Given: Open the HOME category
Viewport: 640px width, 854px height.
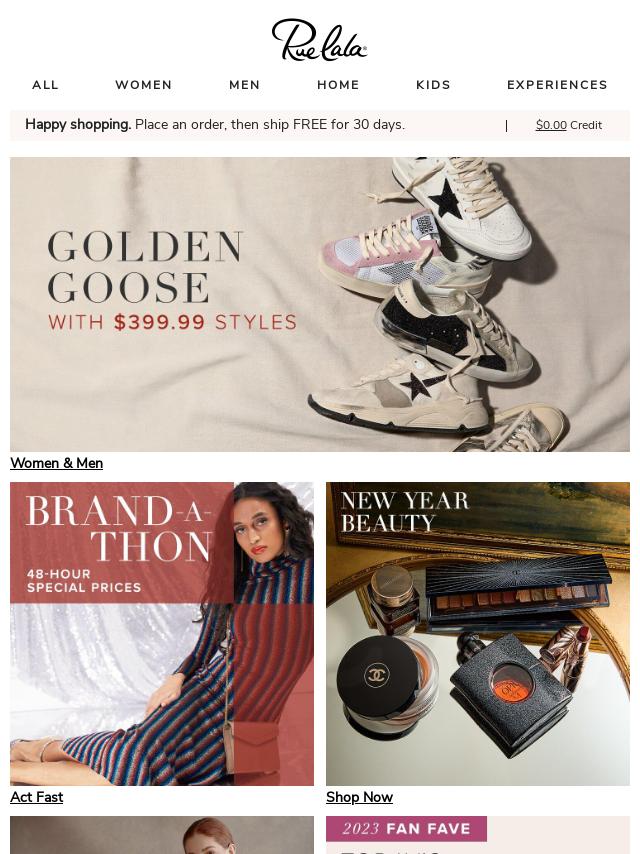Looking at the screenshot, I should pos(338,85).
